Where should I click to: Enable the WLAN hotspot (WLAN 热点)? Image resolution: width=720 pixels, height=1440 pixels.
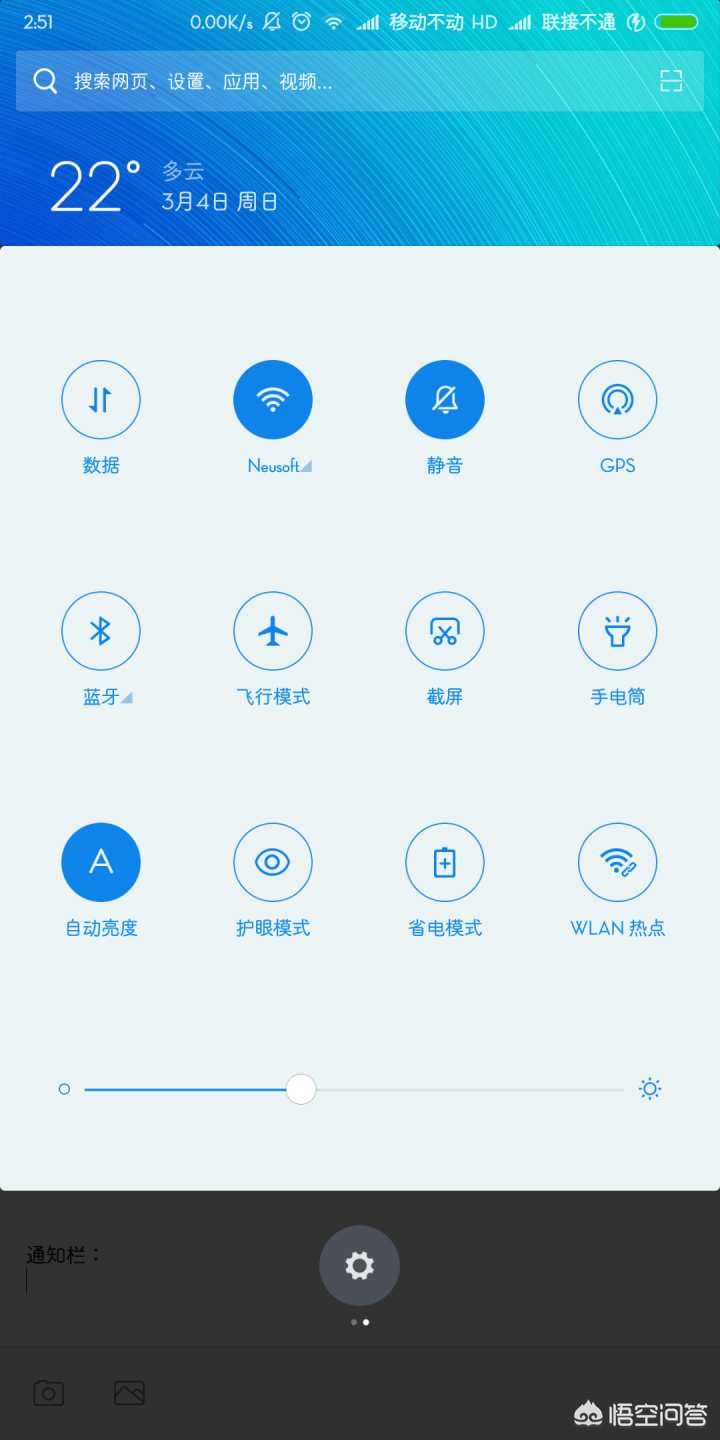[x=618, y=862]
